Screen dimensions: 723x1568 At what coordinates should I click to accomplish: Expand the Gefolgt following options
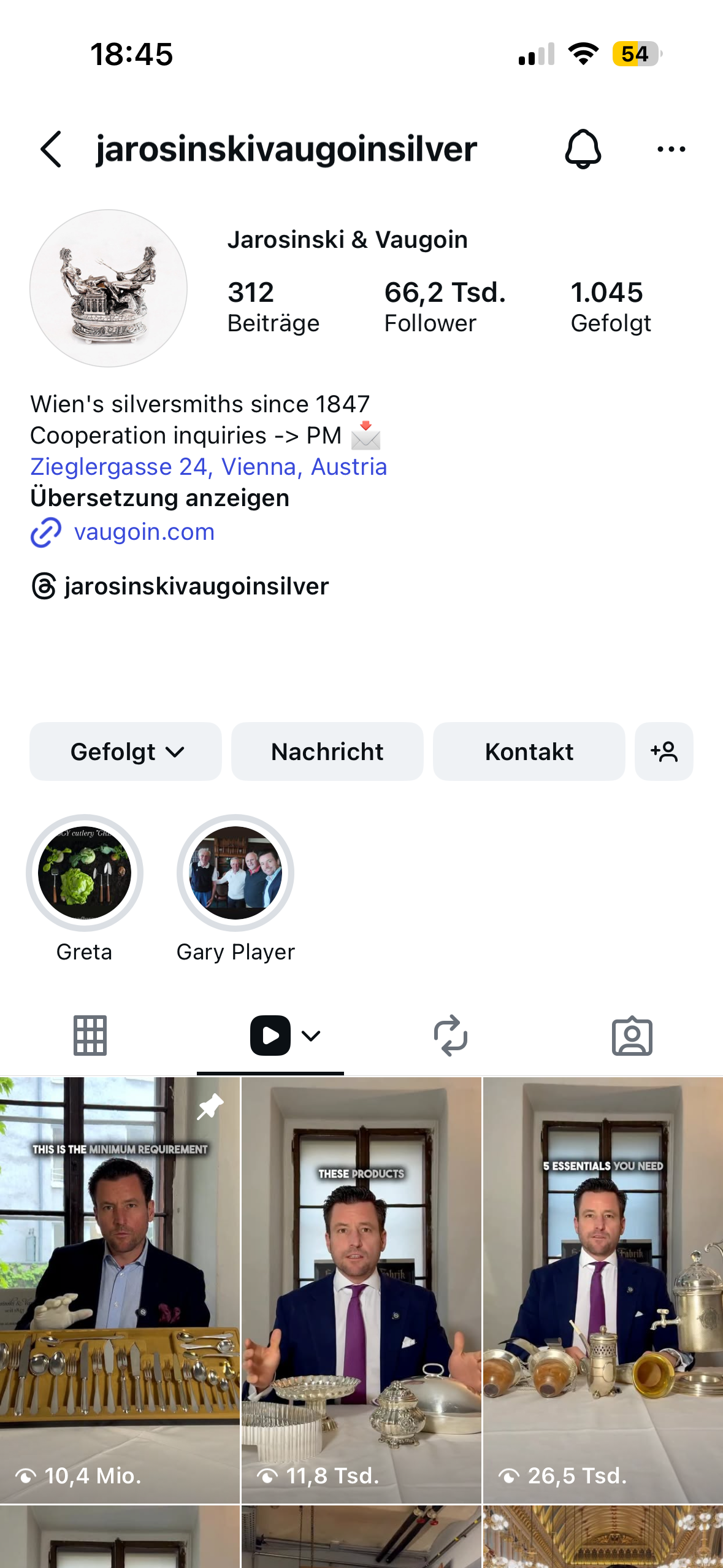pos(126,751)
